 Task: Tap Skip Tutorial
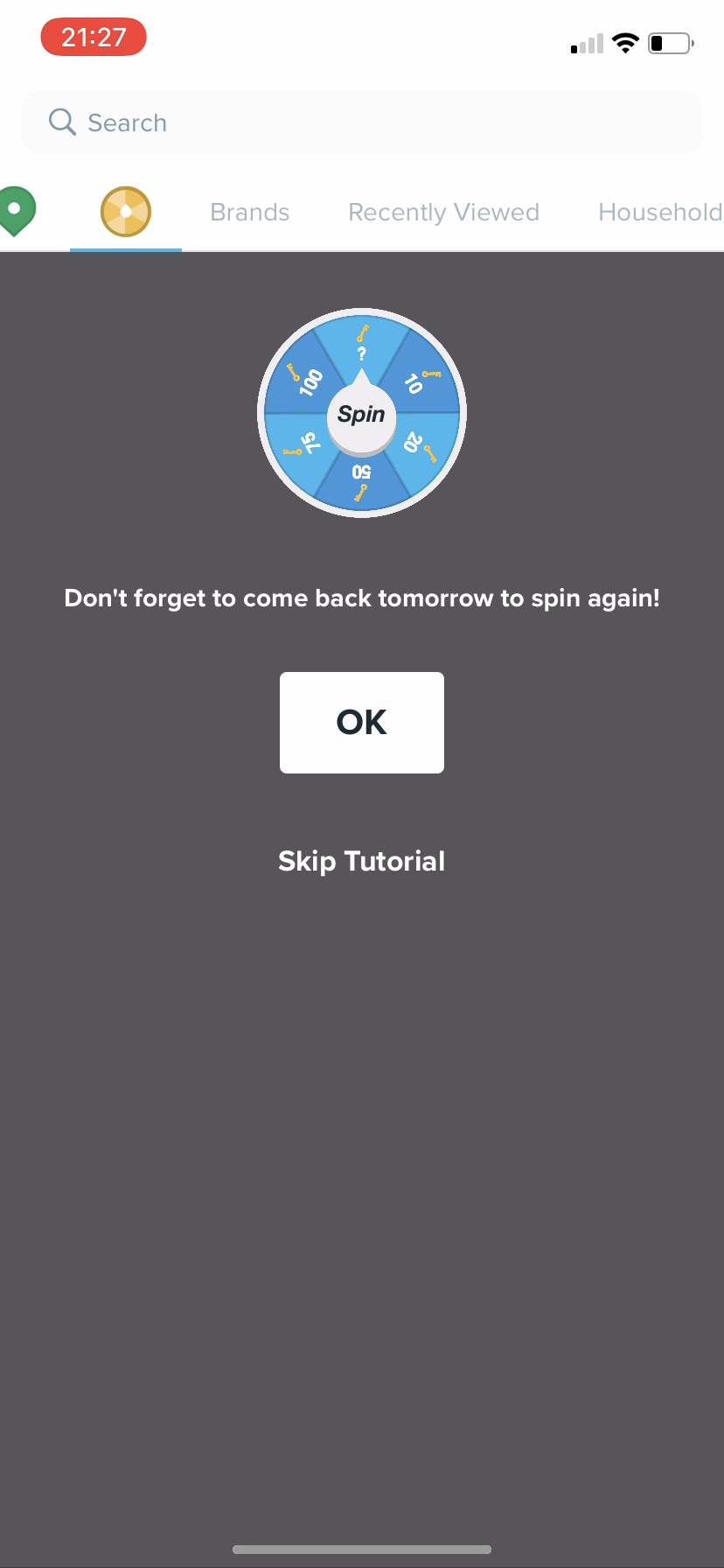point(361,861)
